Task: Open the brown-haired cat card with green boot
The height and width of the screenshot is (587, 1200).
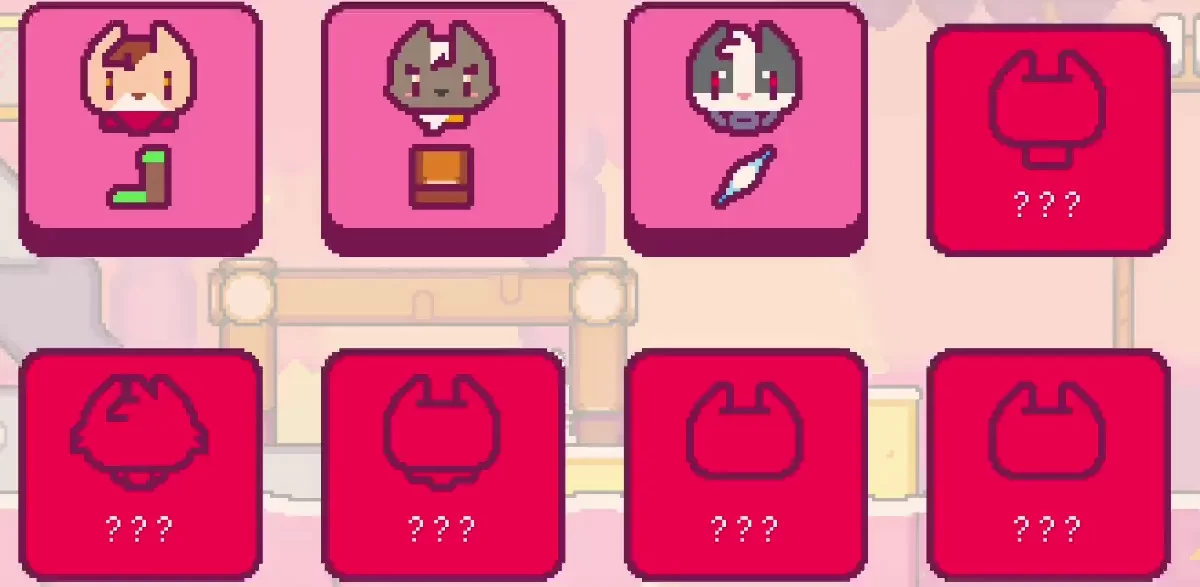Action: [x=140, y=125]
